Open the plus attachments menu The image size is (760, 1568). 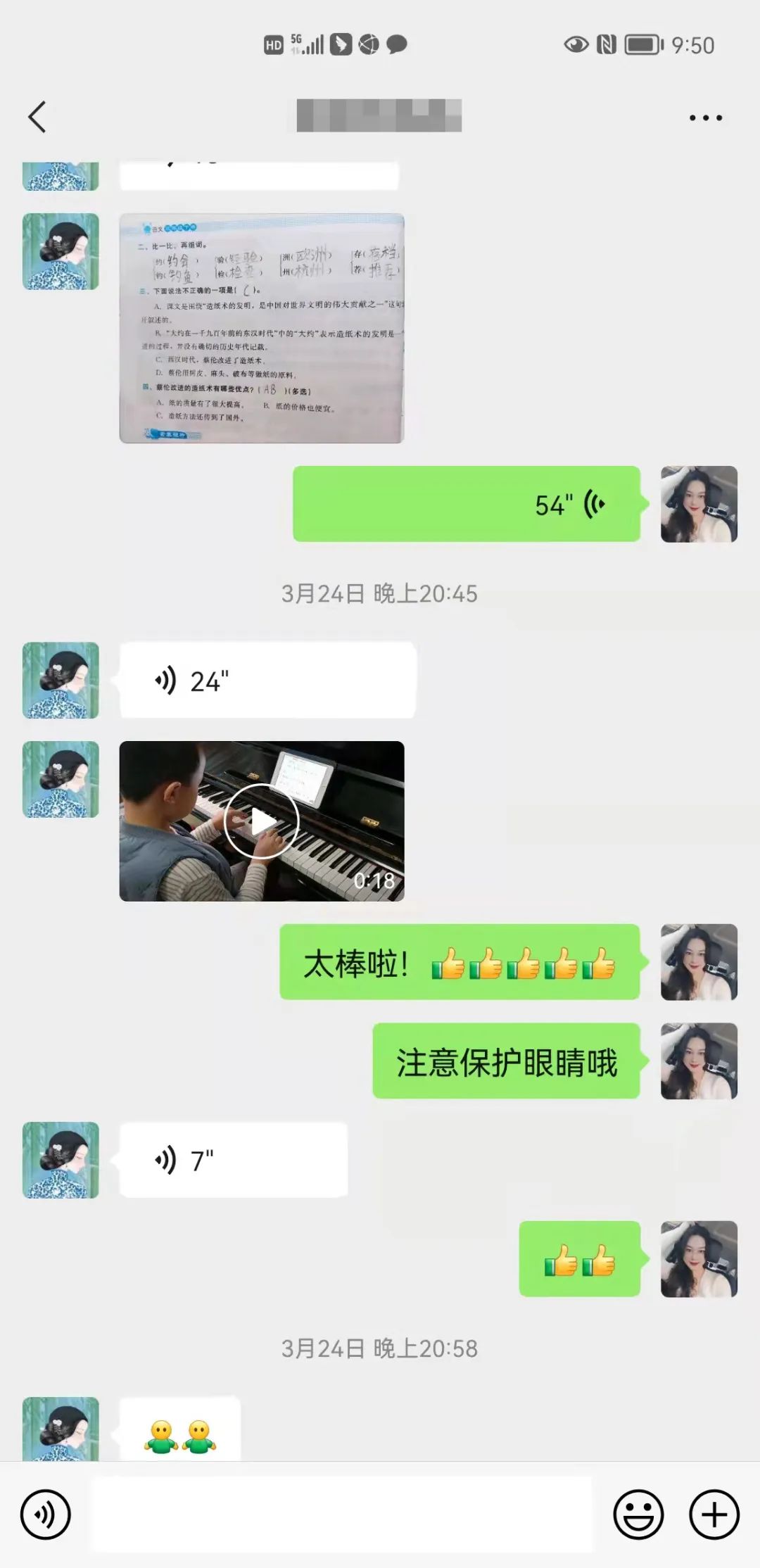coord(714,1514)
